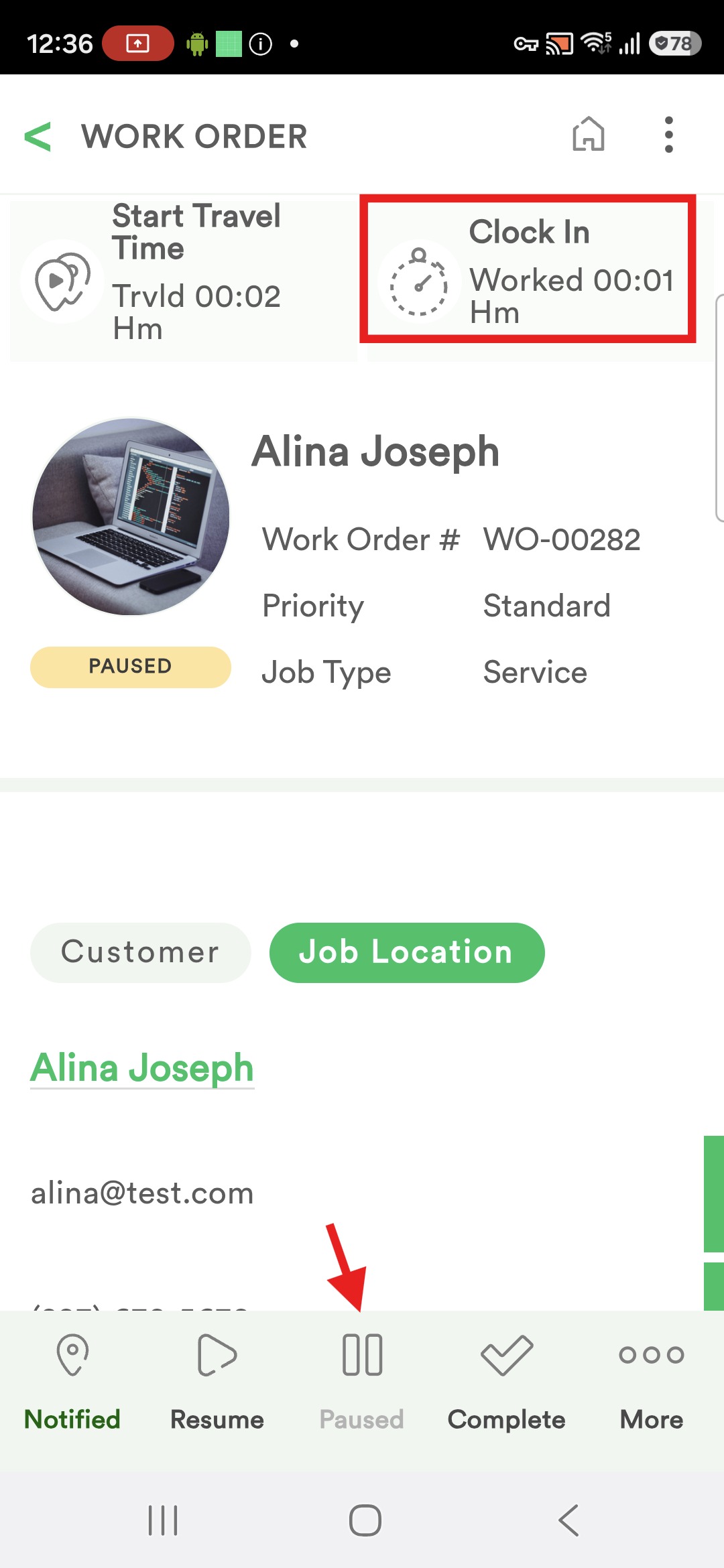Open the underlined Alina Joseph link
The height and width of the screenshot is (1568, 724).
tap(142, 1067)
